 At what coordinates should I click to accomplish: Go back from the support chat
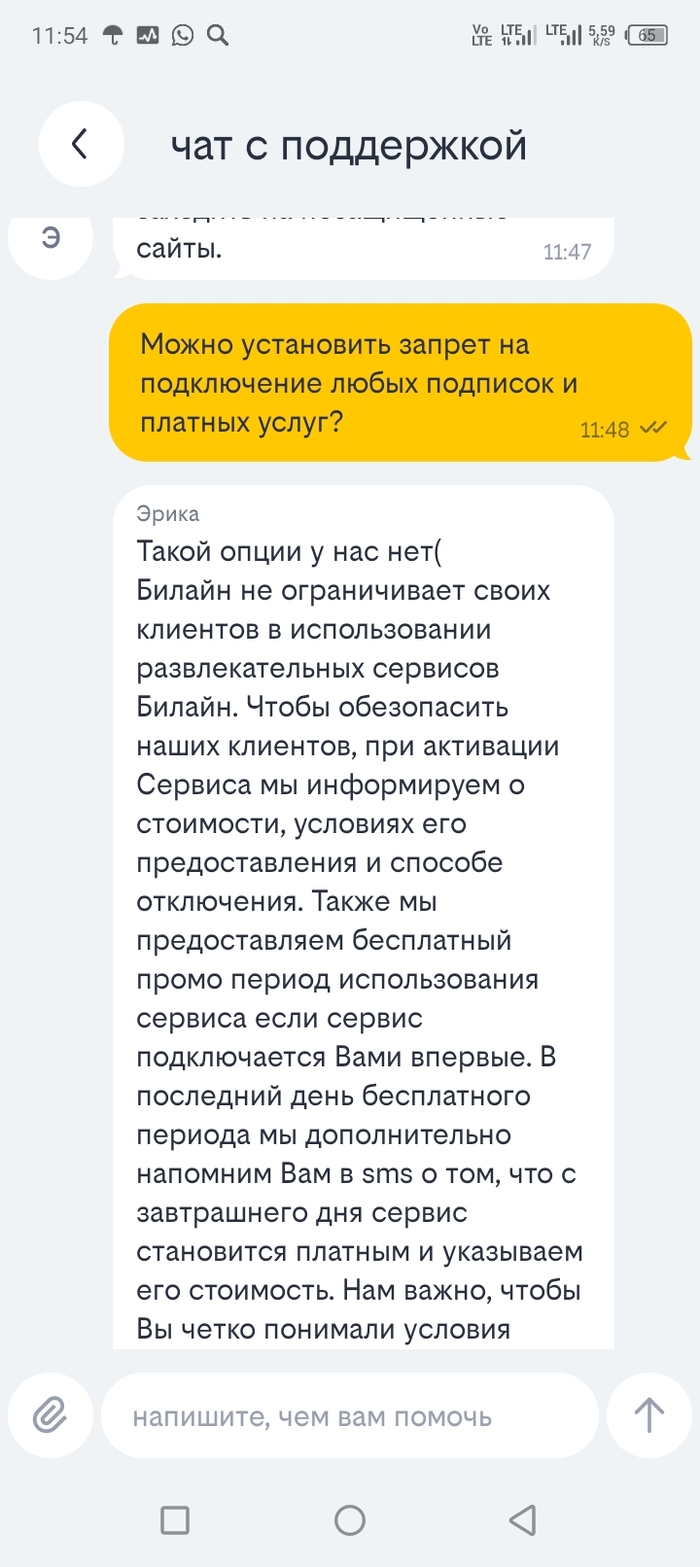[x=81, y=144]
